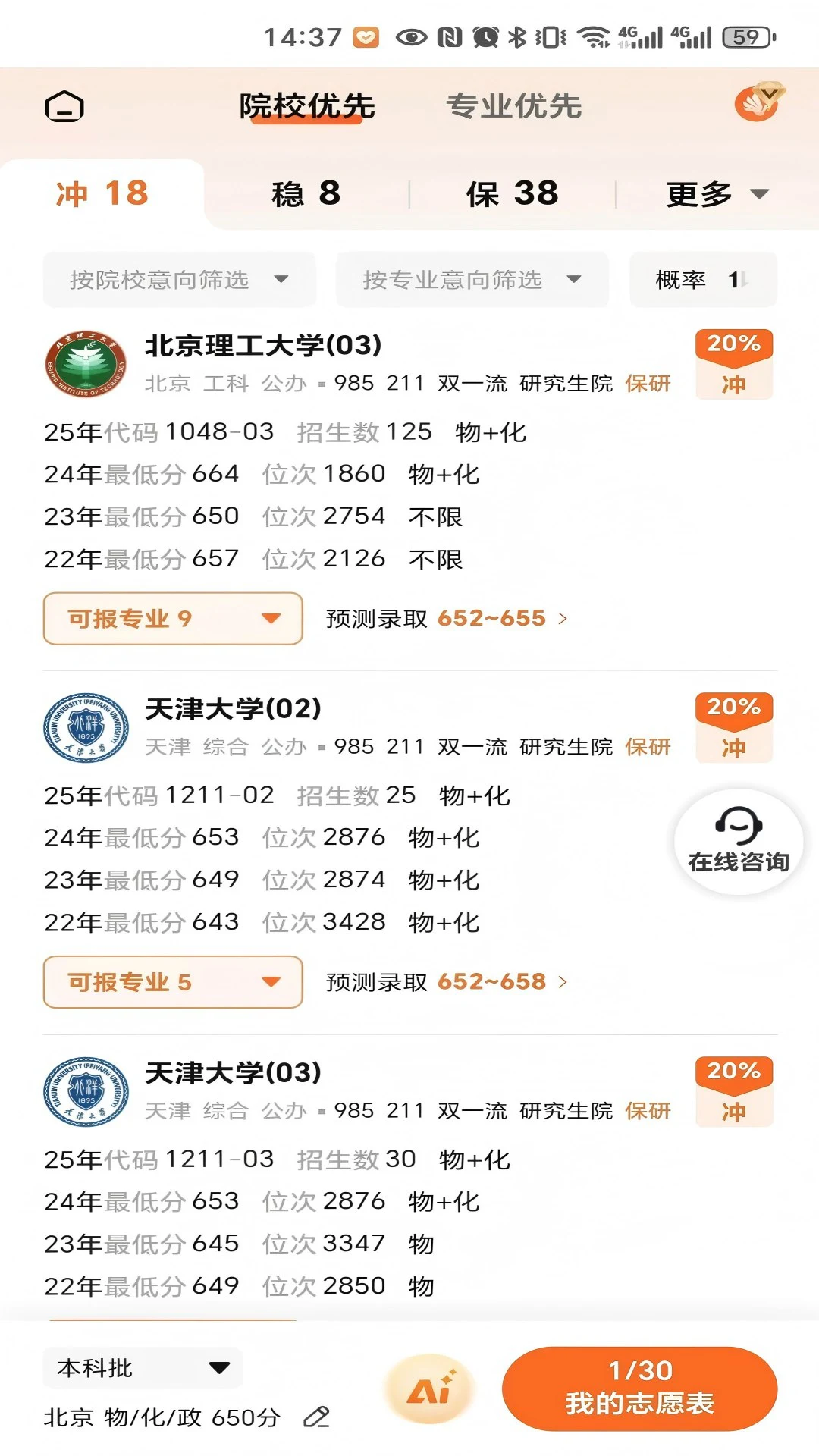Switch to the 保 38 tab

[510, 194]
